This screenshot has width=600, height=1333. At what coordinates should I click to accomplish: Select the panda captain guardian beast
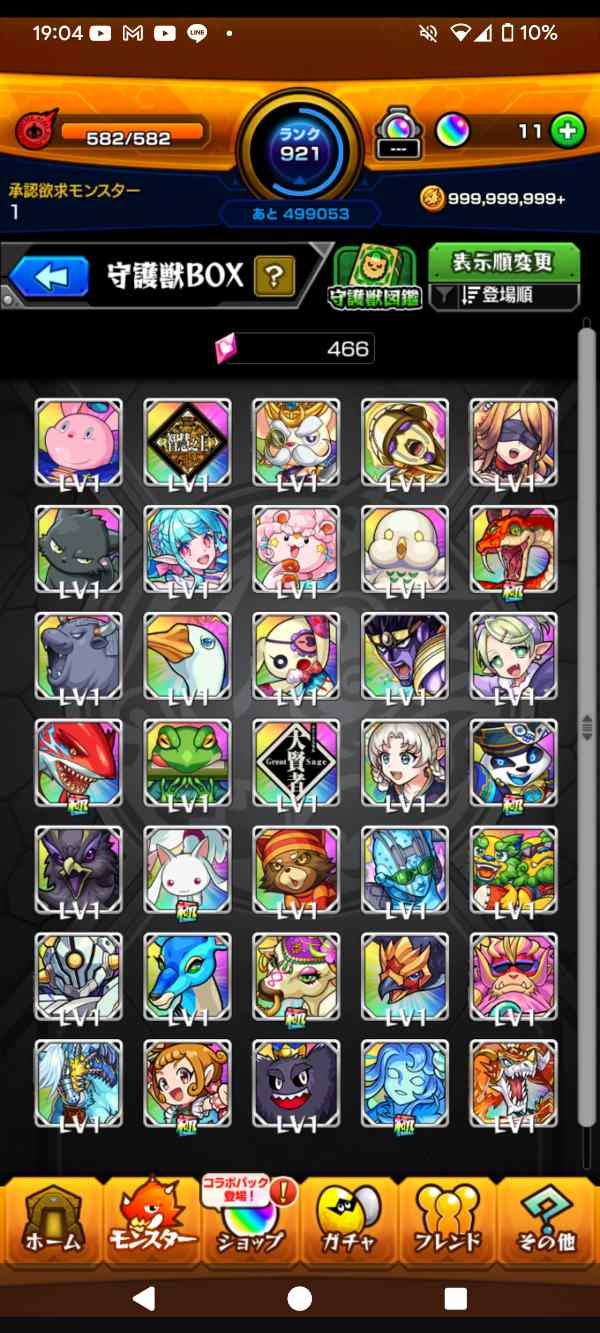click(513, 763)
